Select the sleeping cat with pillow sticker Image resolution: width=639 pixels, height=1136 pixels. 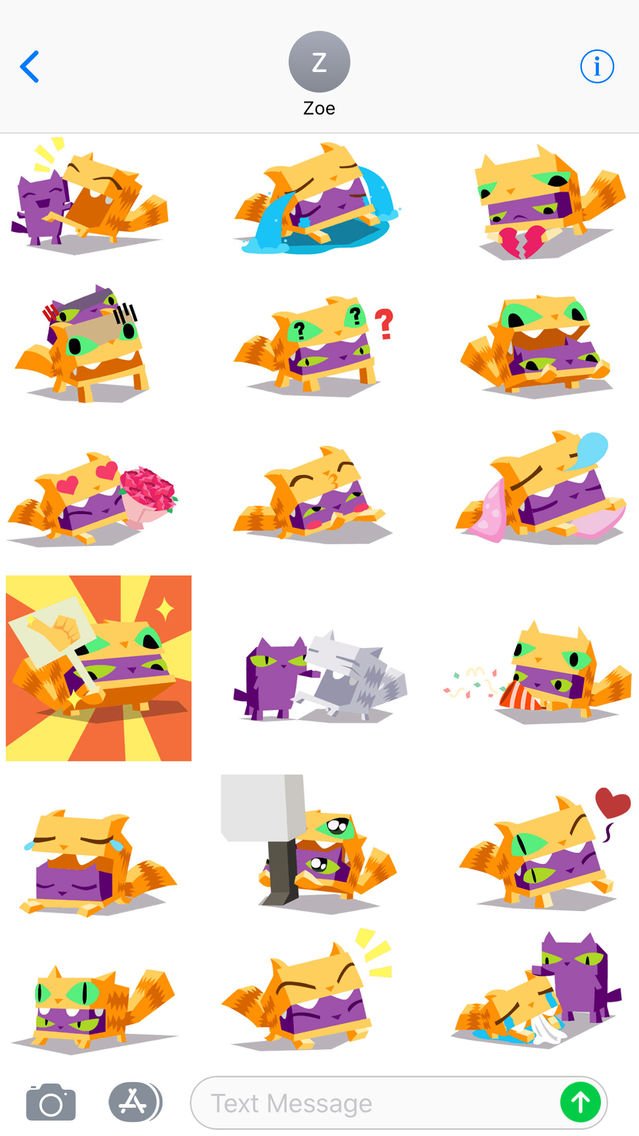[541, 486]
